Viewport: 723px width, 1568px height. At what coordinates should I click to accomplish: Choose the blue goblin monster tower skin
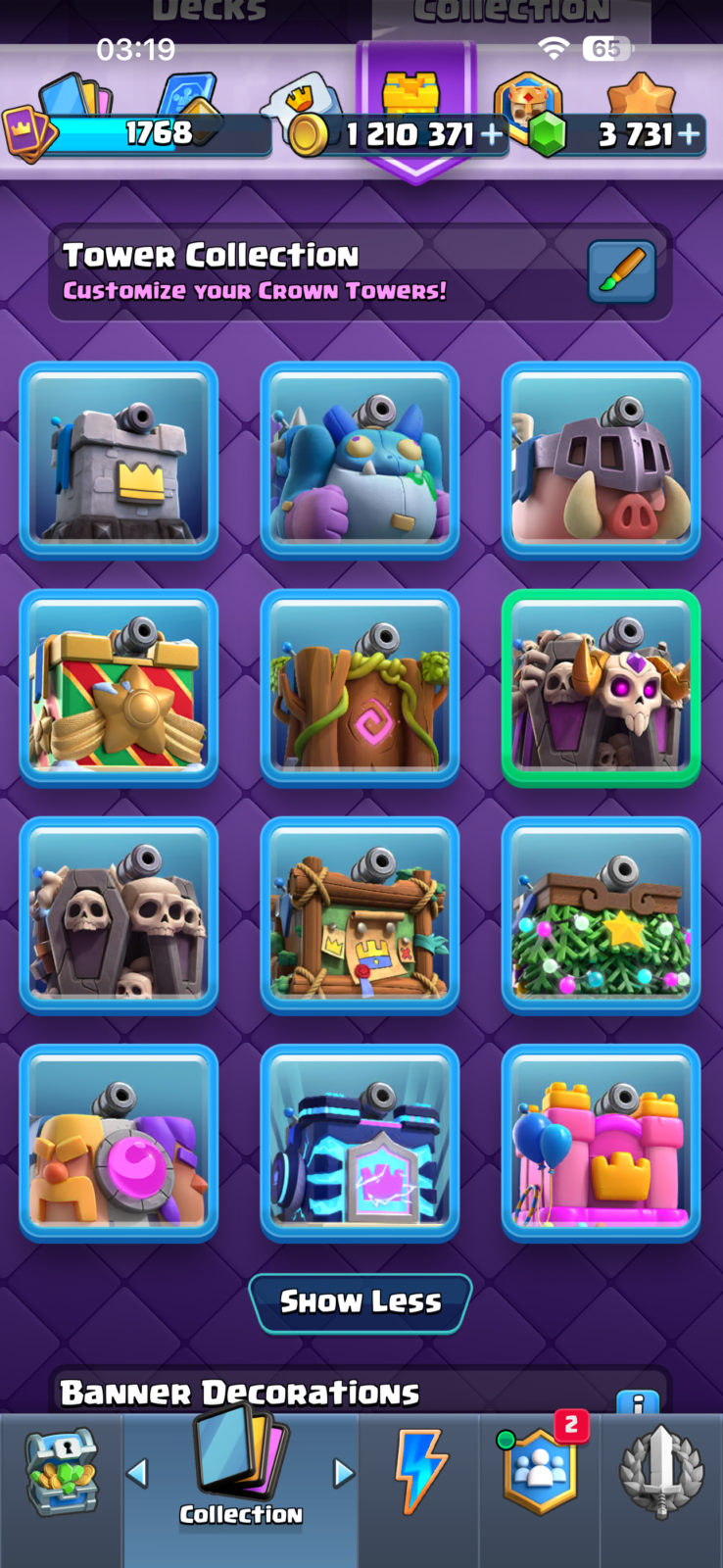[360, 461]
